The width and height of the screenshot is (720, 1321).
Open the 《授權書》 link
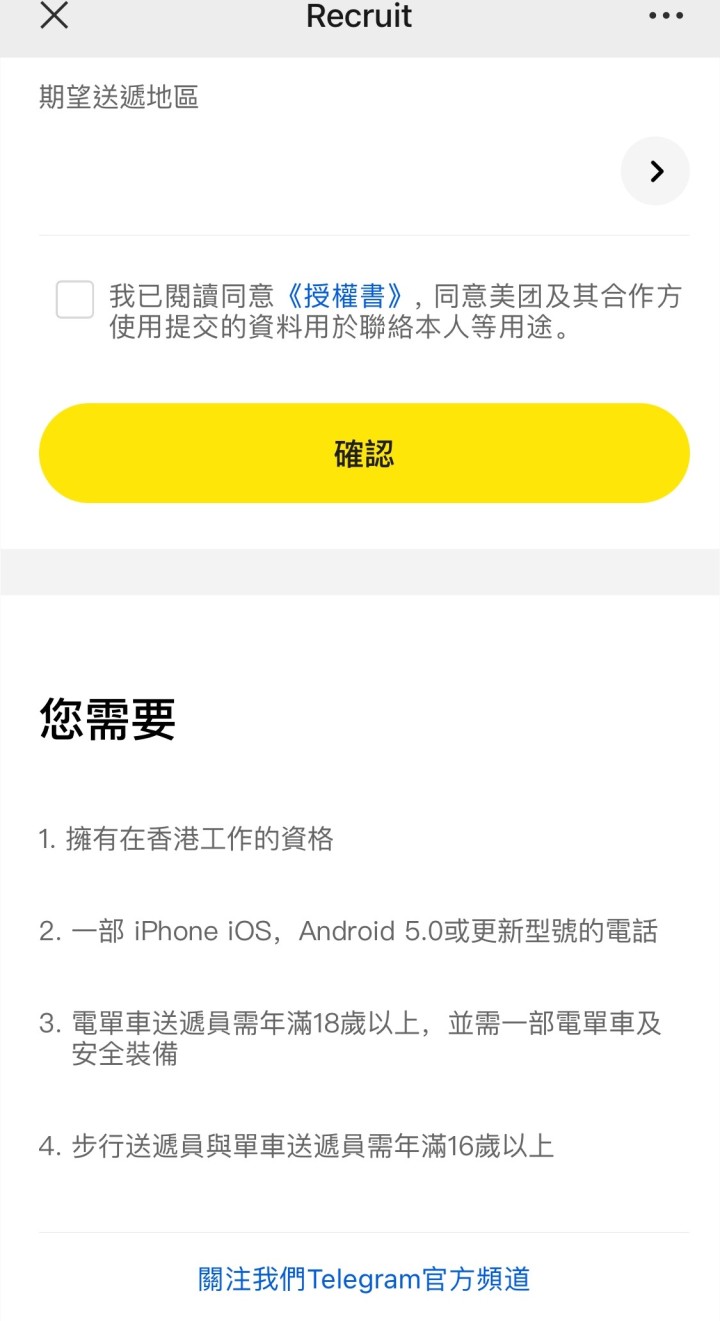[x=343, y=296]
